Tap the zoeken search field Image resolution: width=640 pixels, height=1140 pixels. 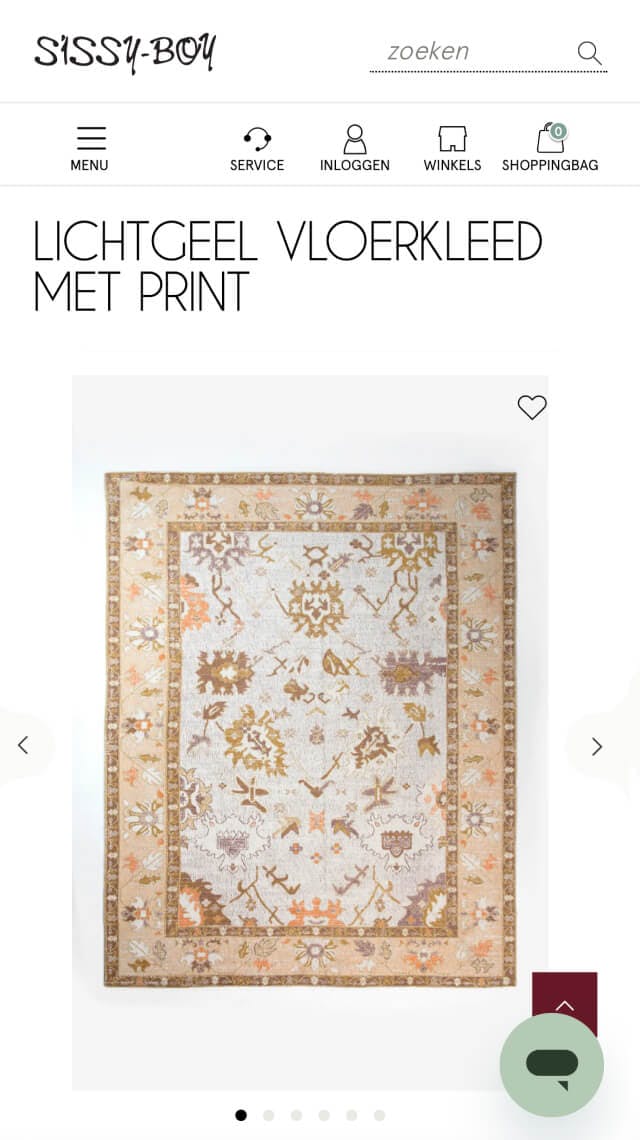point(470,52)
